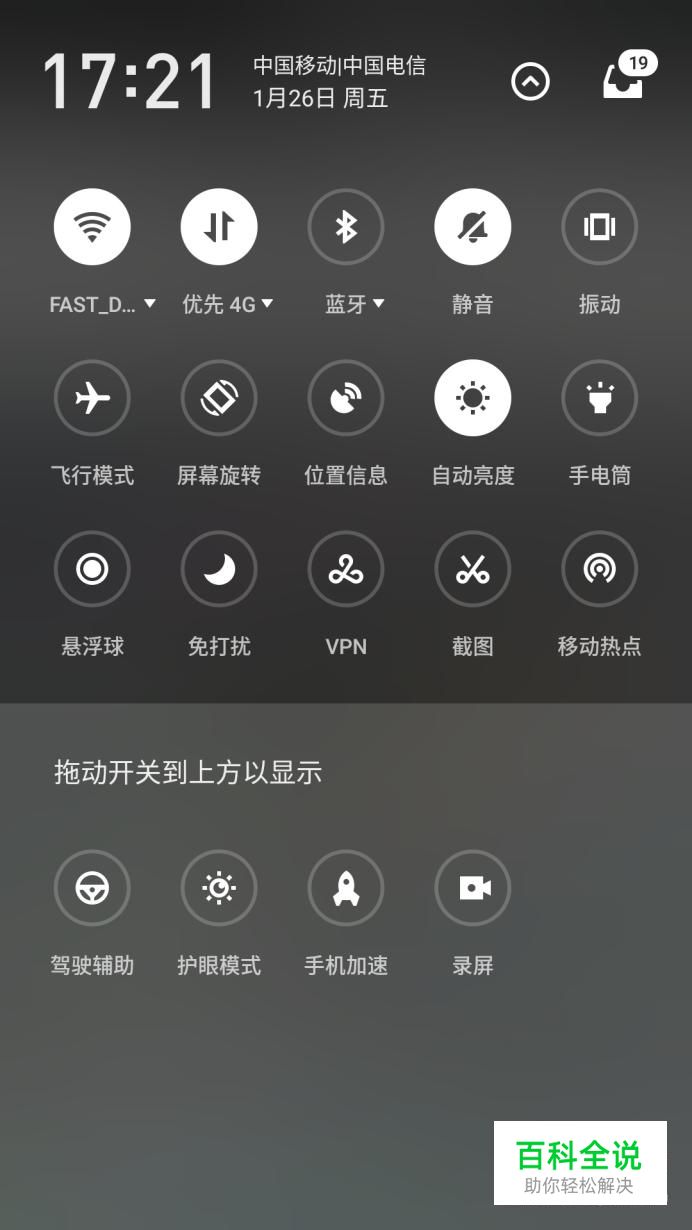
Task: Turn off the Wi-Fi toggle
Action: 92,227
